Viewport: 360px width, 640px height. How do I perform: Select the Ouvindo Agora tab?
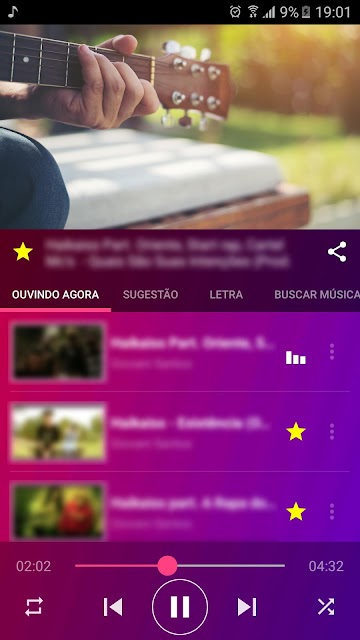[x=56, y=294]
